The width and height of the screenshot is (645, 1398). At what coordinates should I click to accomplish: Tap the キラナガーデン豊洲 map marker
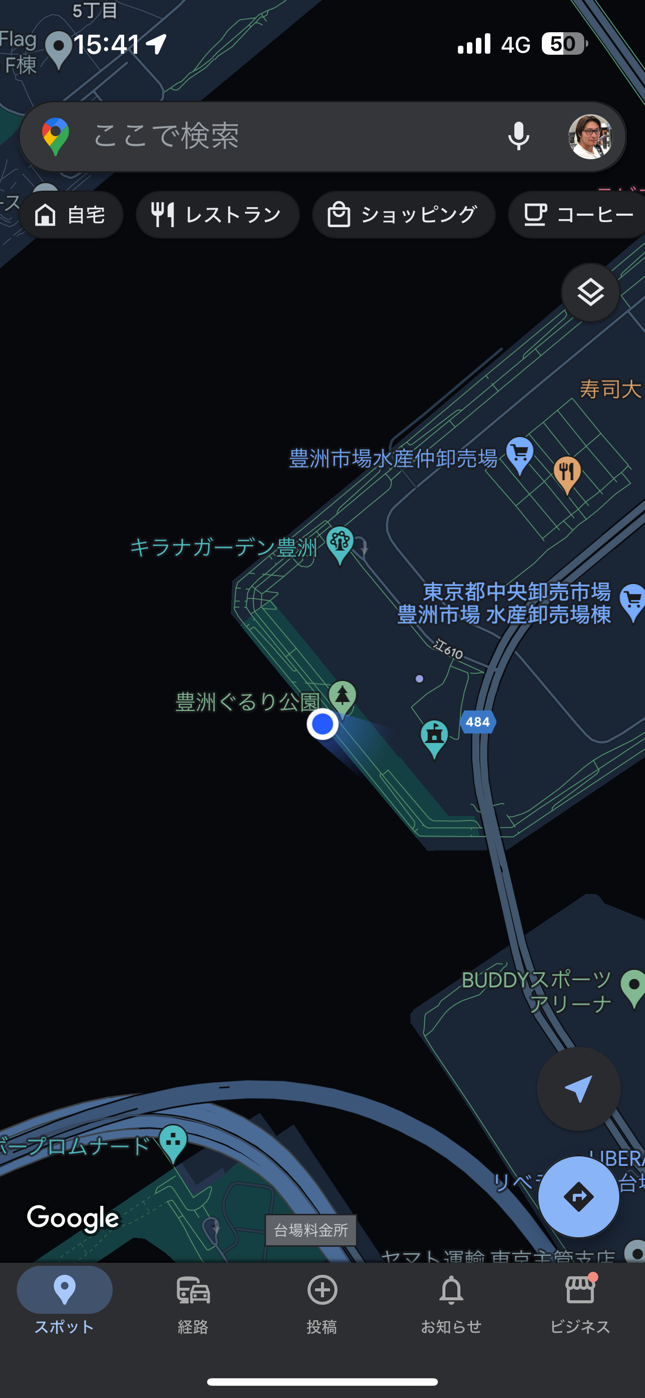point(340,545)
